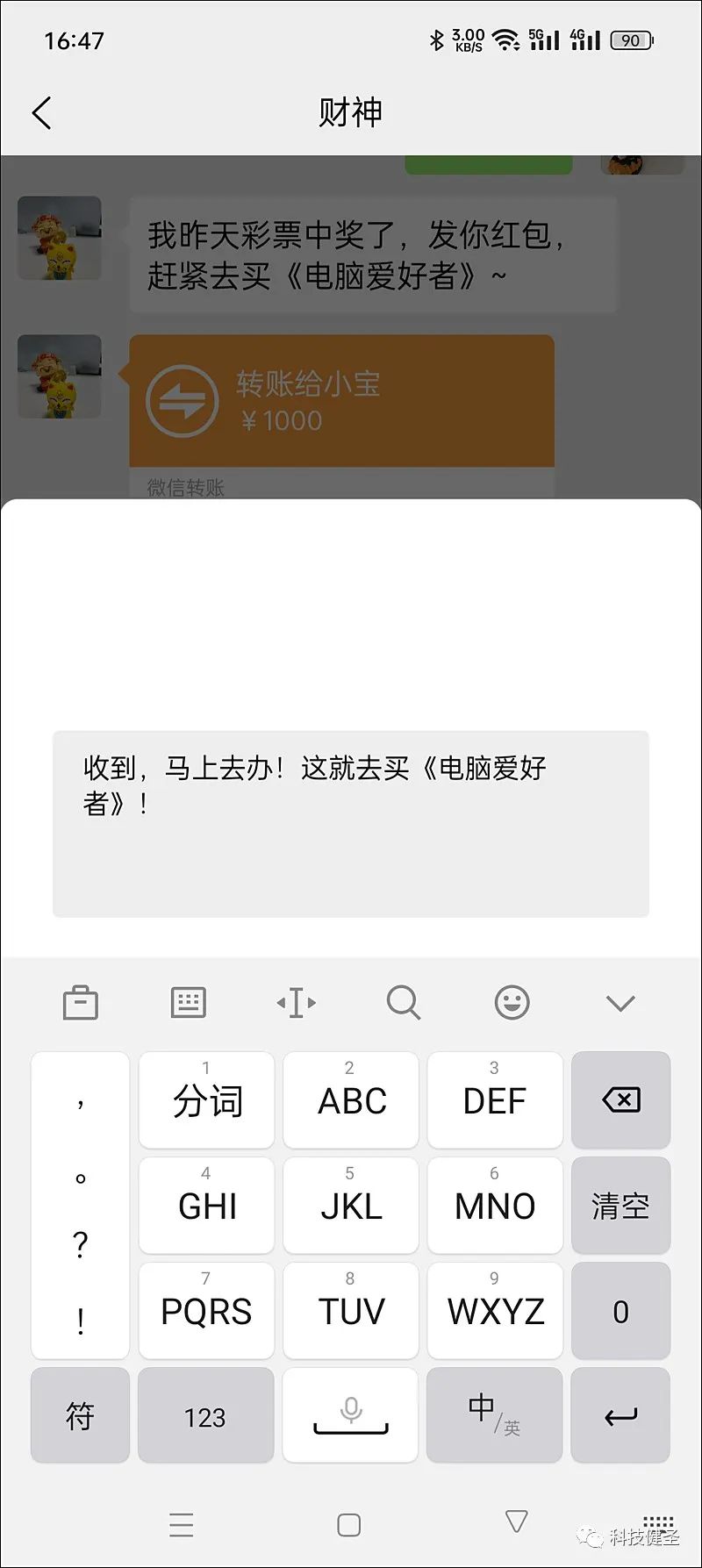This screenshot has height=1568, width=702.
Task: Collapse the keyboard with the chevron
Action: click(620, 1002)
